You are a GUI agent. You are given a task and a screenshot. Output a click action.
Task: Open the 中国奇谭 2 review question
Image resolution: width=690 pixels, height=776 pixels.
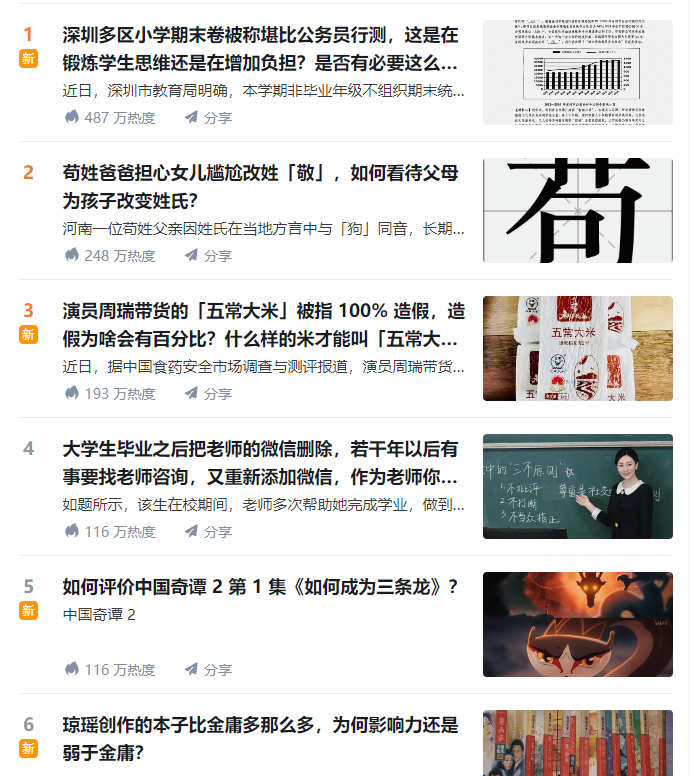tap(260, 587)
